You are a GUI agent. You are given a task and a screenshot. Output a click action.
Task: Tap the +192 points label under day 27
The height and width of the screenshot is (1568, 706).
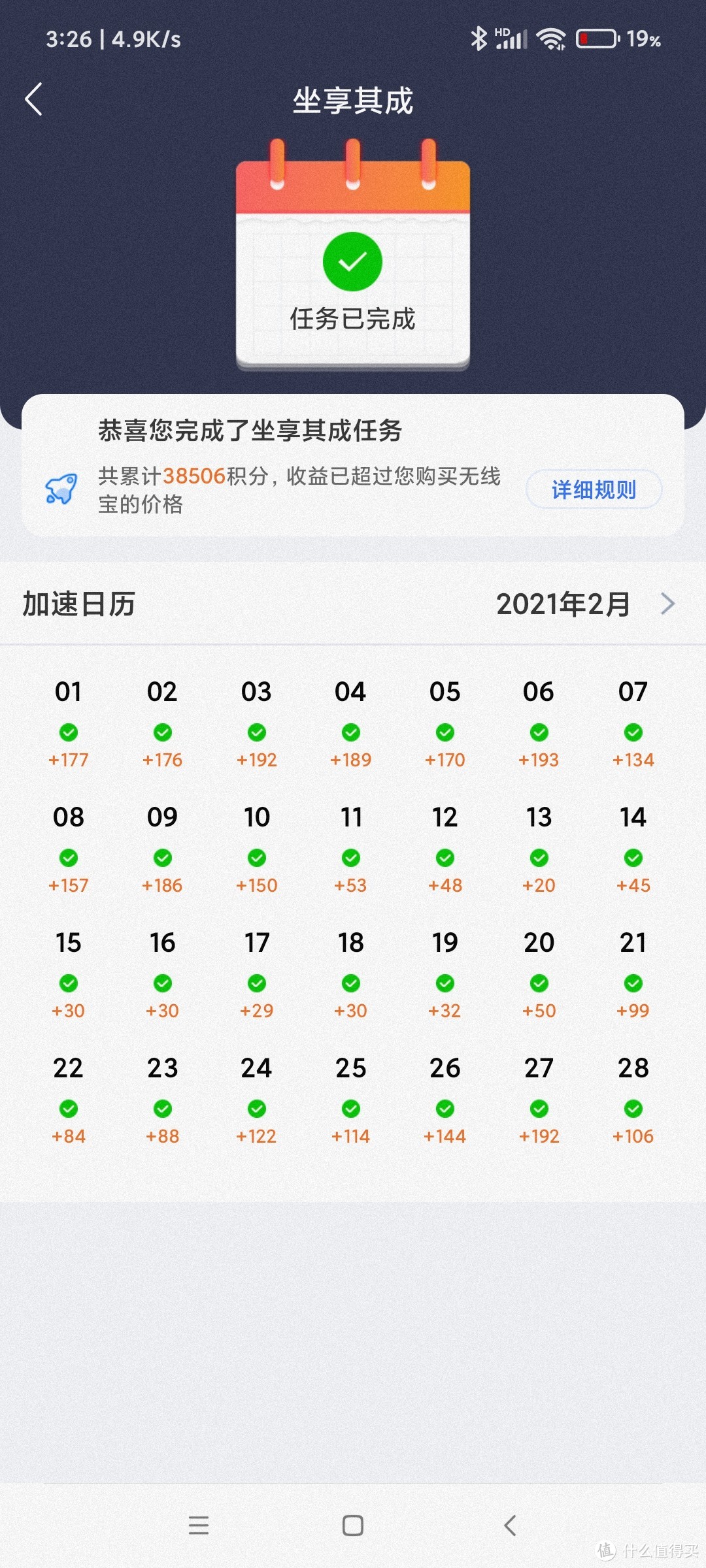click(x=538, y=1136)
